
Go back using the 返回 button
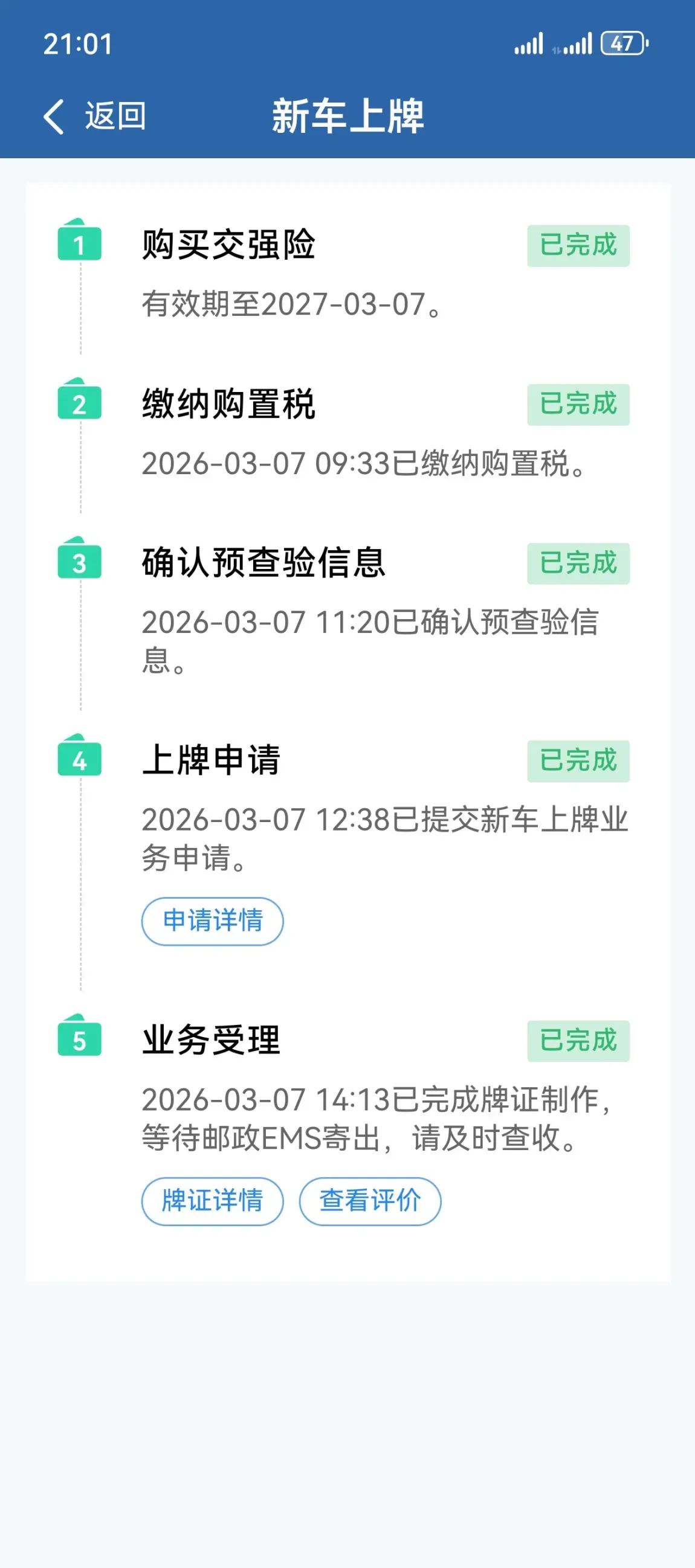[x=95, y=115]
